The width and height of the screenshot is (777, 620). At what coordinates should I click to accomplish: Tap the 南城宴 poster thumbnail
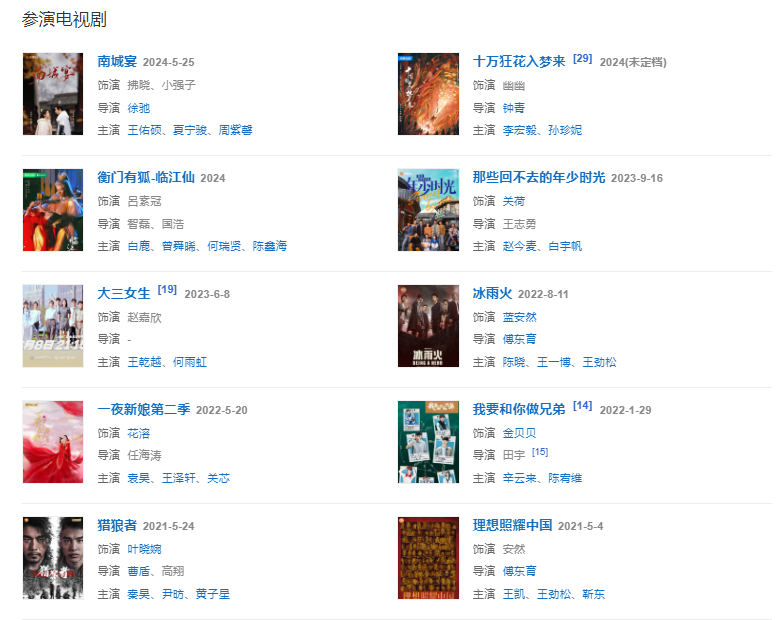coord(53,94)
